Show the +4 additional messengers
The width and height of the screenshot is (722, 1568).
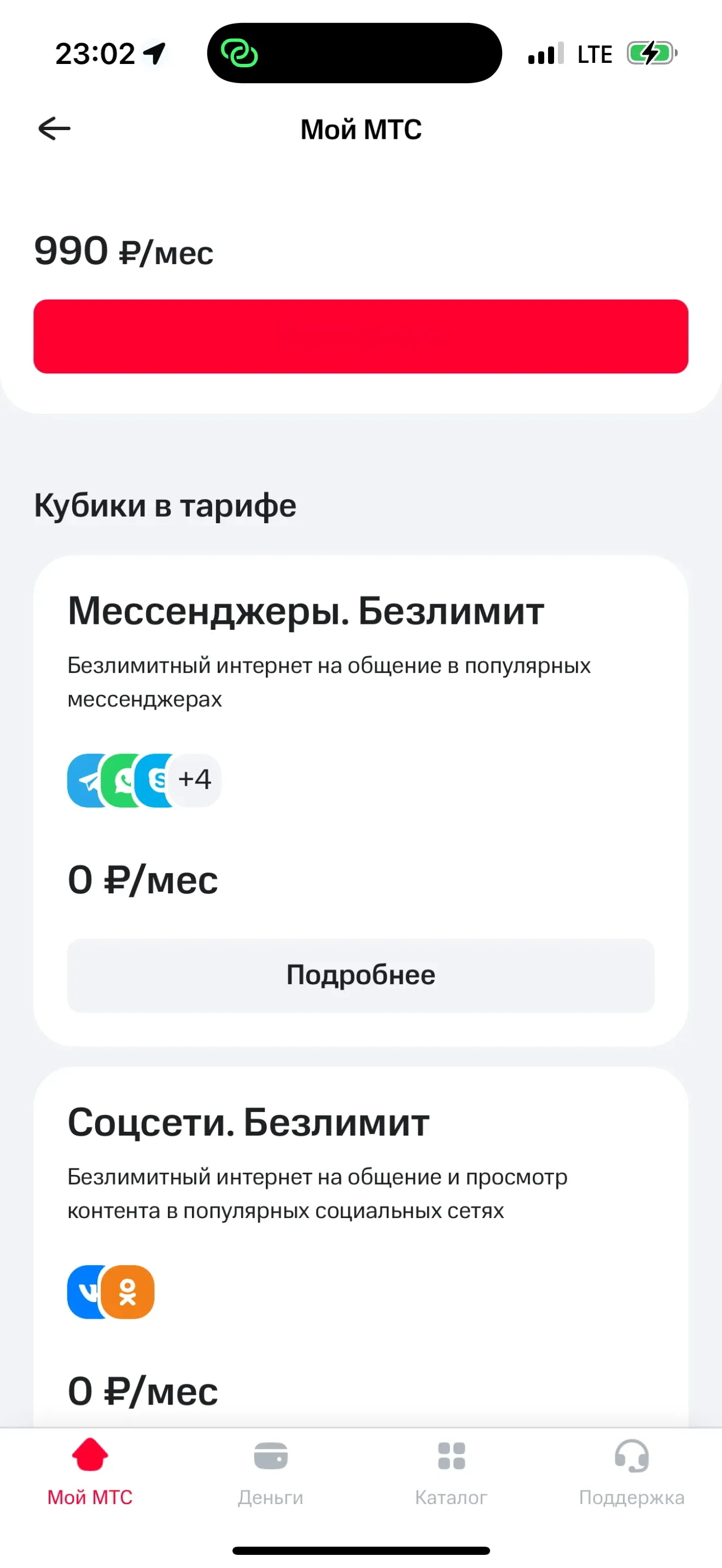(195, 780)
